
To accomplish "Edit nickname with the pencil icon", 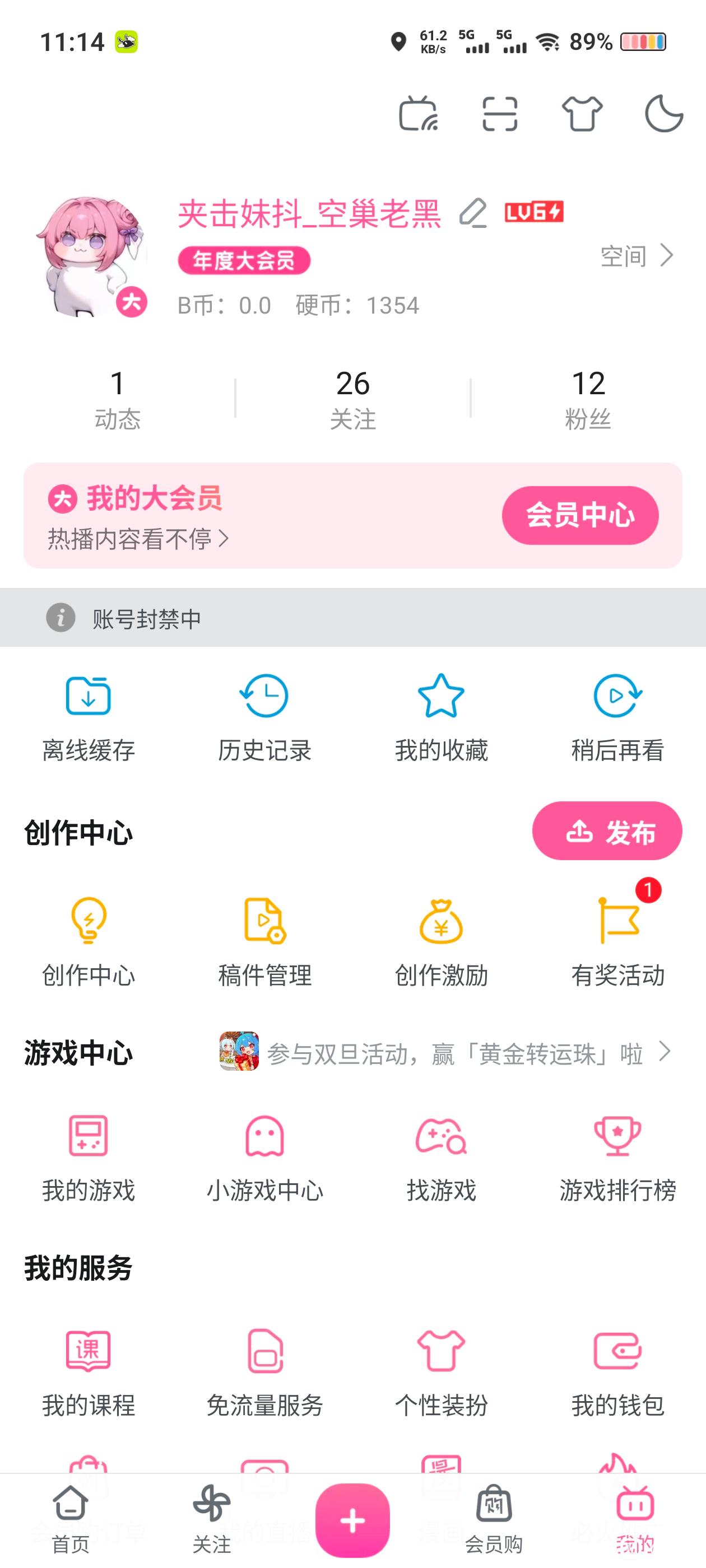I will [x=473, y=213].
